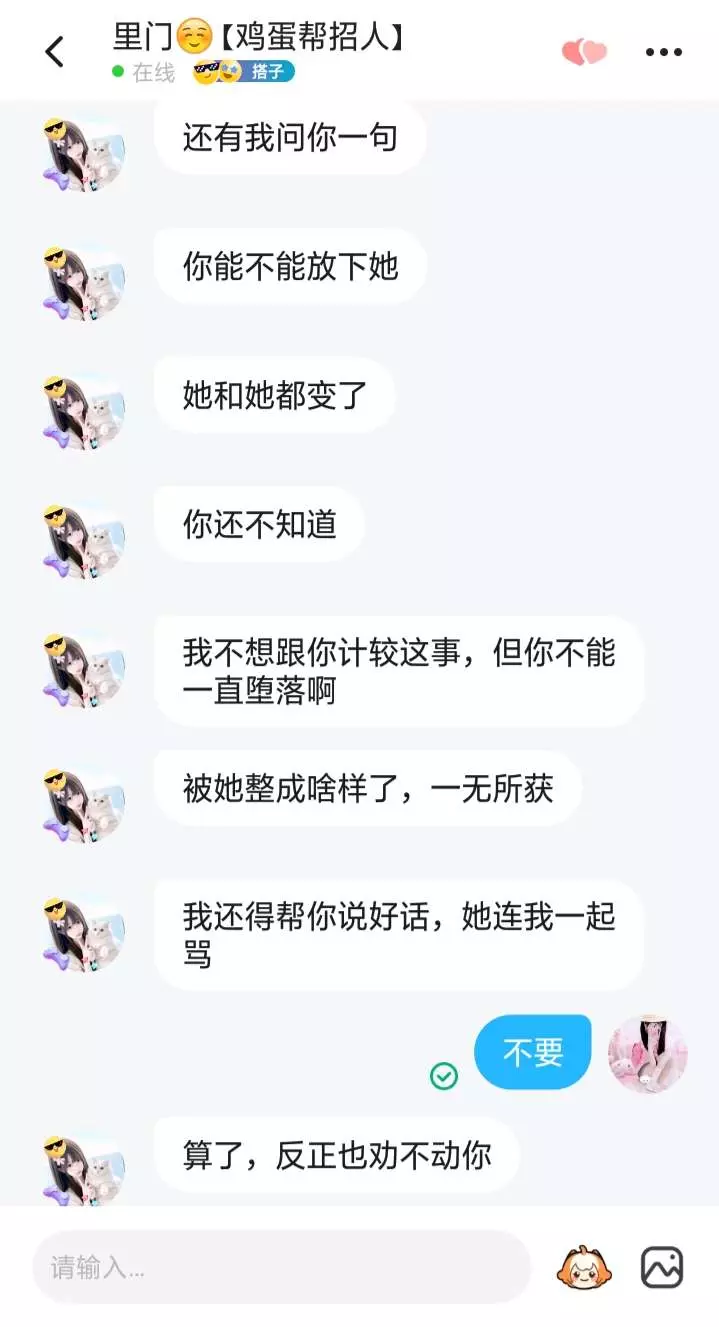Viewport: 719px width, 1327px height.
Task: Open sender's avatar beside 还有我问你一句
Action: point(85,151)
